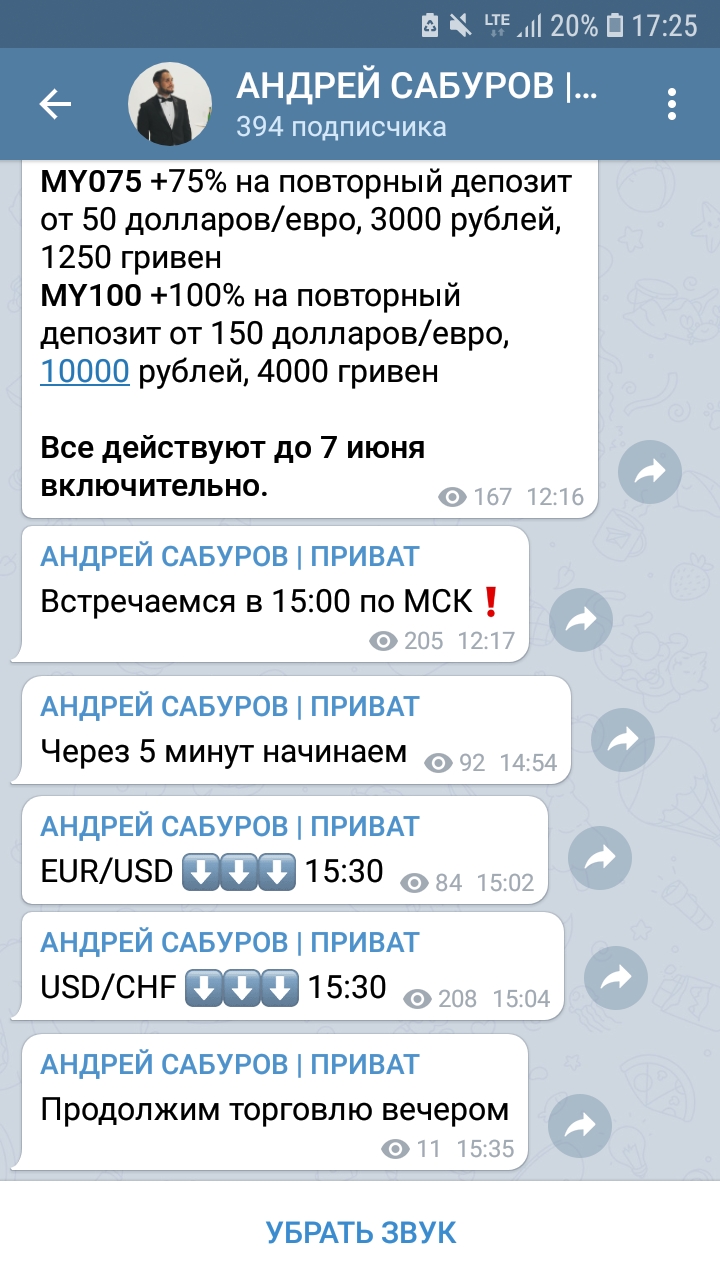This screenshot has width=720, height=1280.
Task: Open the channel's profile photo
Action: click(170, 104)
